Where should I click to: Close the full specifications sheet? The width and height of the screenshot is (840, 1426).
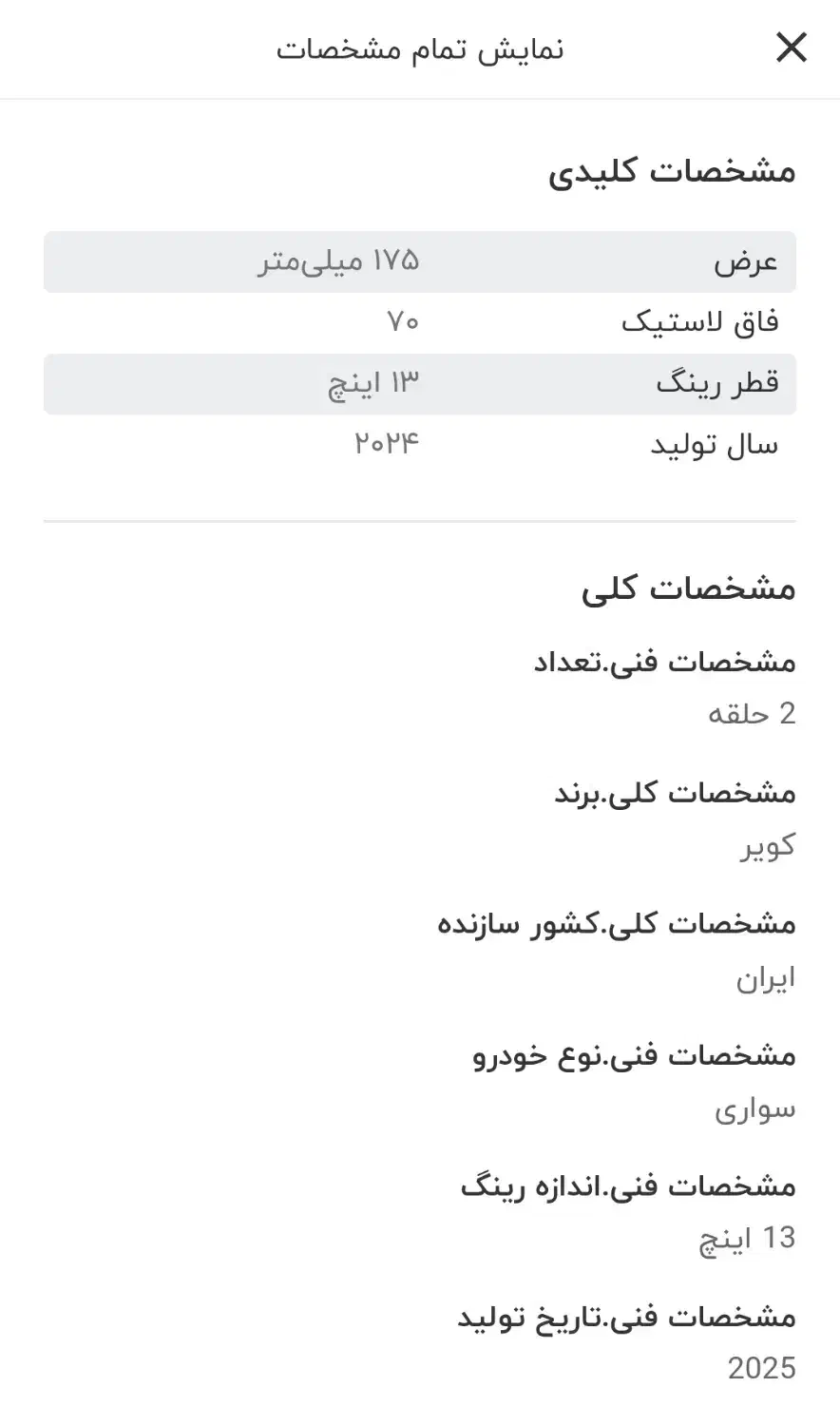791,47
